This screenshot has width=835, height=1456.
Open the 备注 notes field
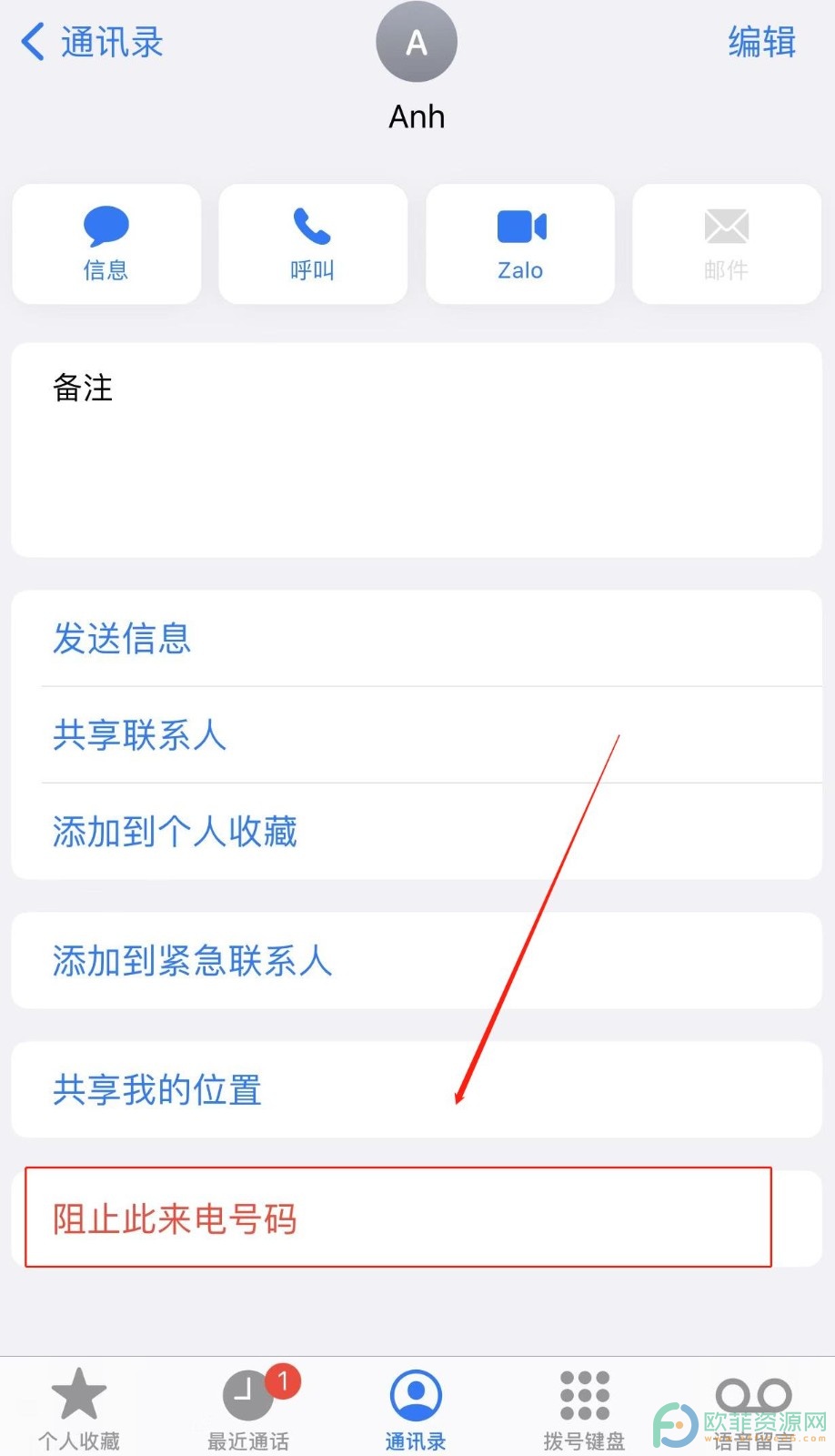click(417, 450)
